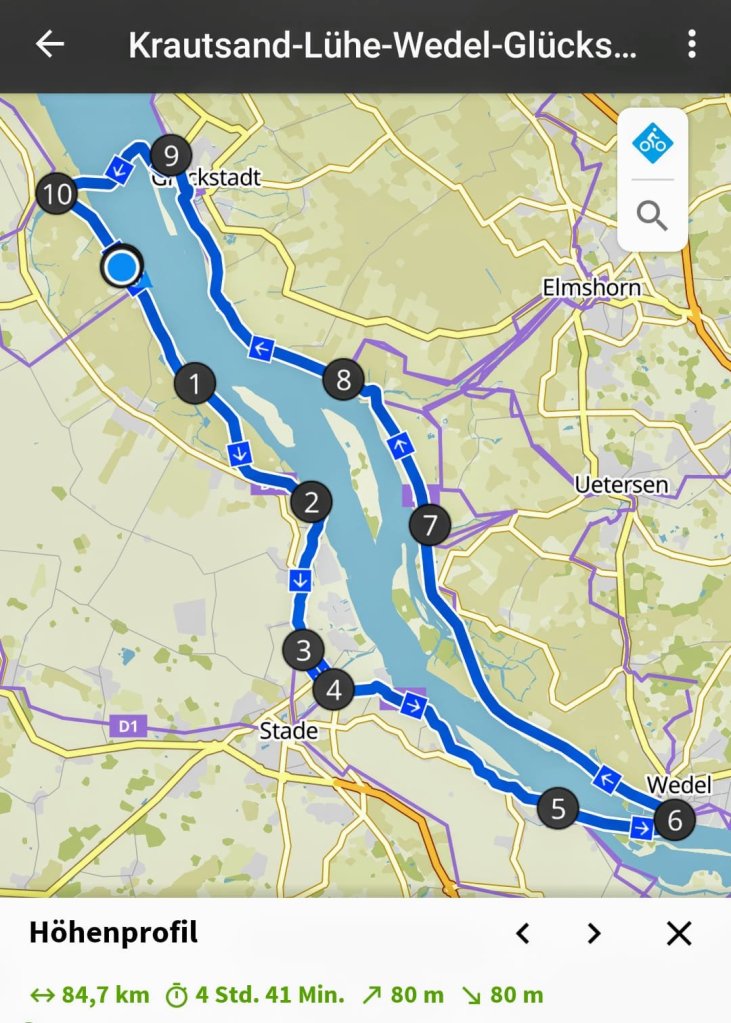Select waypoint 5 on the route

[x=558, y=808]
